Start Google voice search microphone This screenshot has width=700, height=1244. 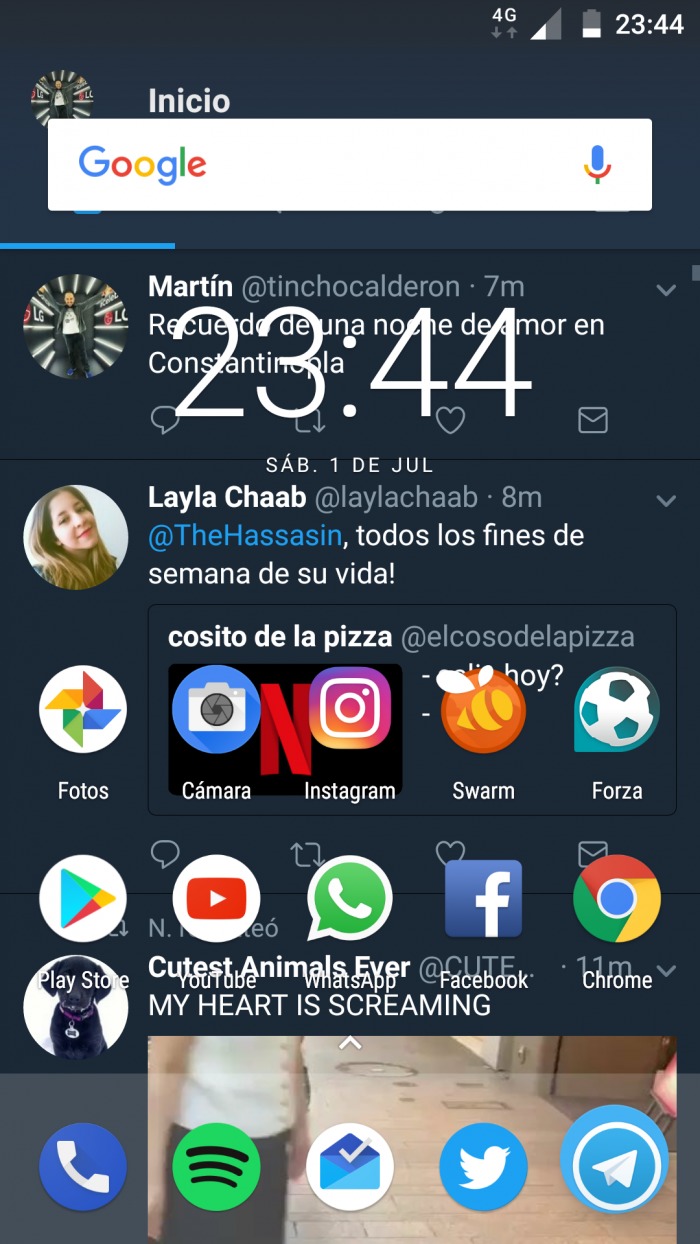pos(597,164)
